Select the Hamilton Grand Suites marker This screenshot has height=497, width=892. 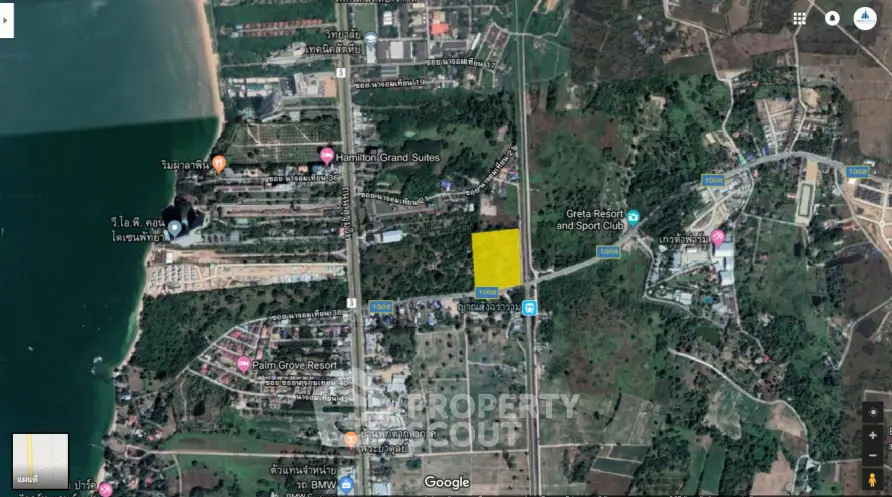click(327, 155)
